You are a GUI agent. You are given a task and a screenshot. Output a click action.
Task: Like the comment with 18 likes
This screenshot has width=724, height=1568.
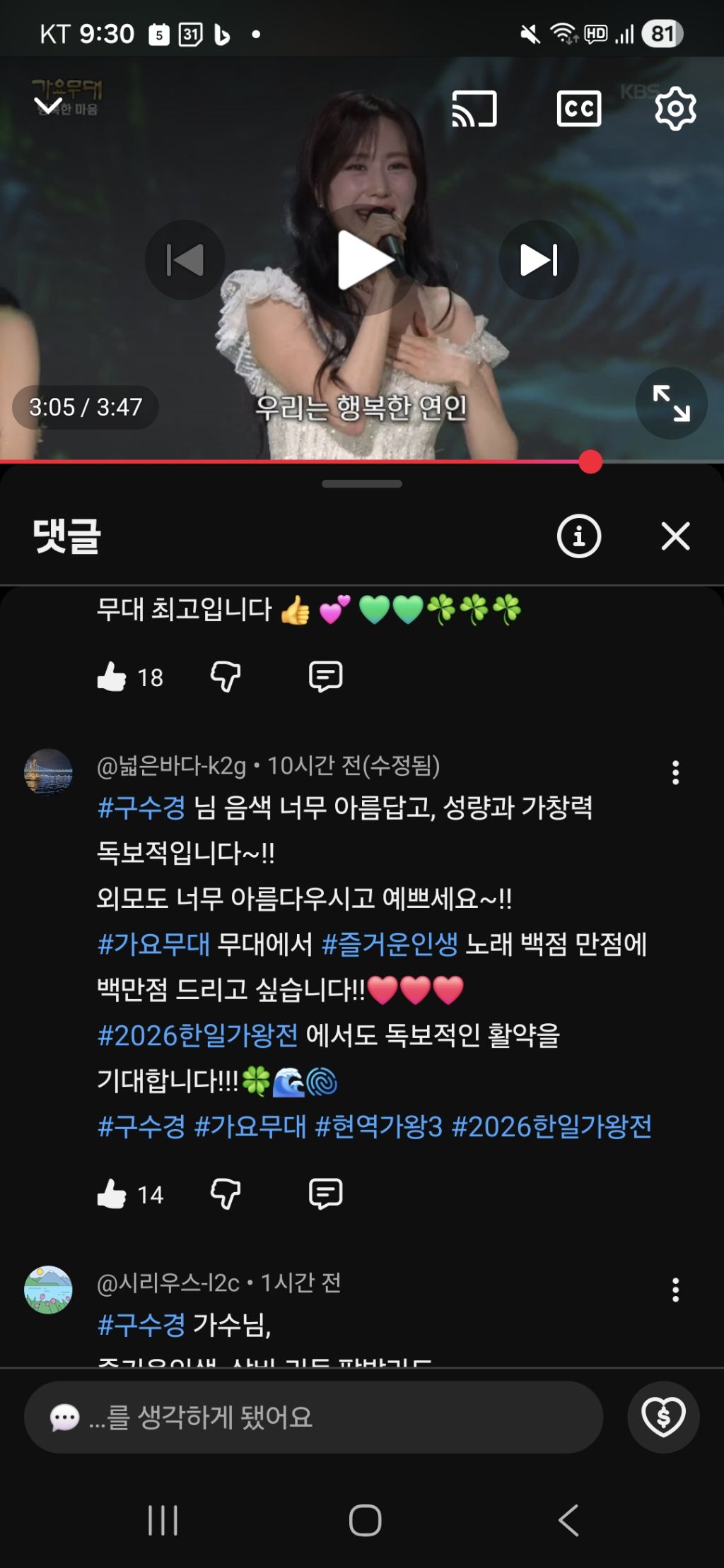click(x=112, y=677)
